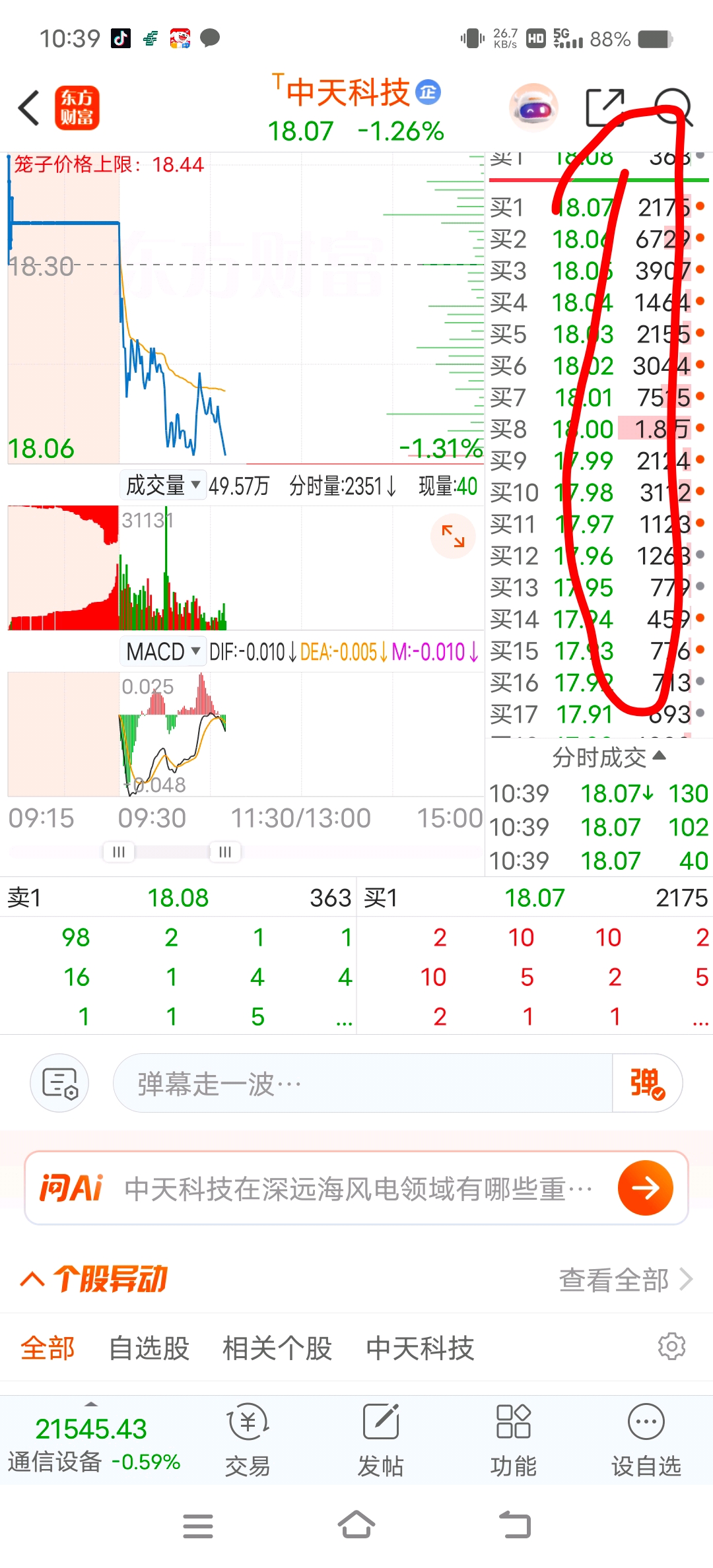Open 交易 in the bottom bar
This screenshot has height=1568, width=713.
248,1440
